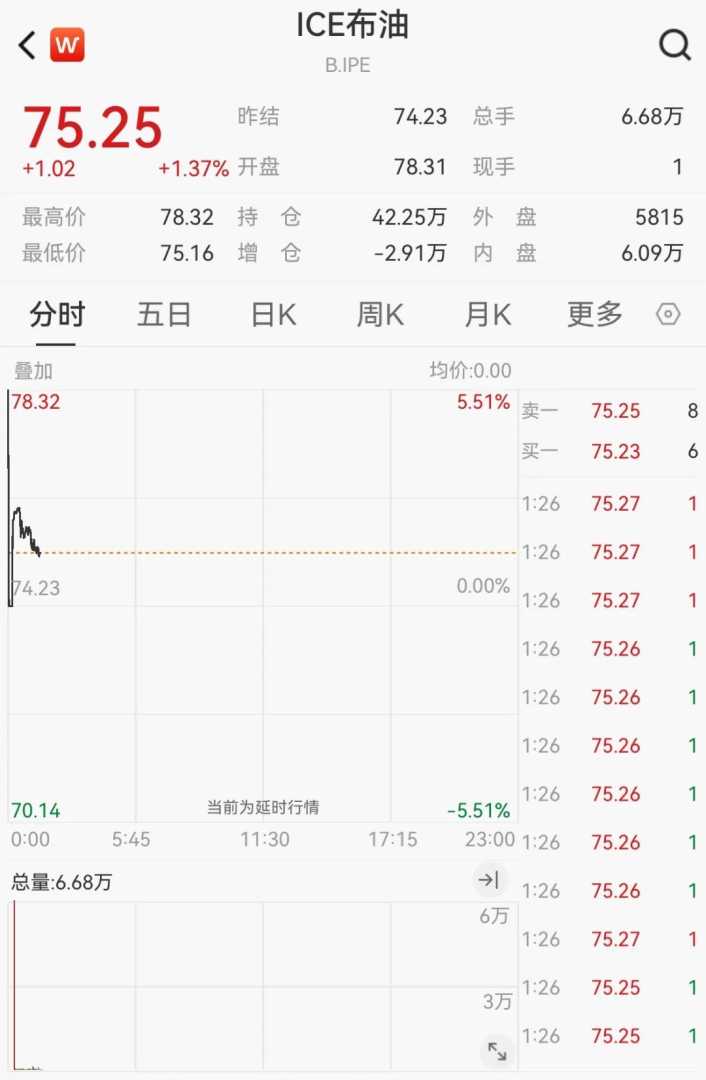Switch to the 日K tab
The width and height of the screenshot is (706, 1080).
pyautogui.click(x=273, y=315)
